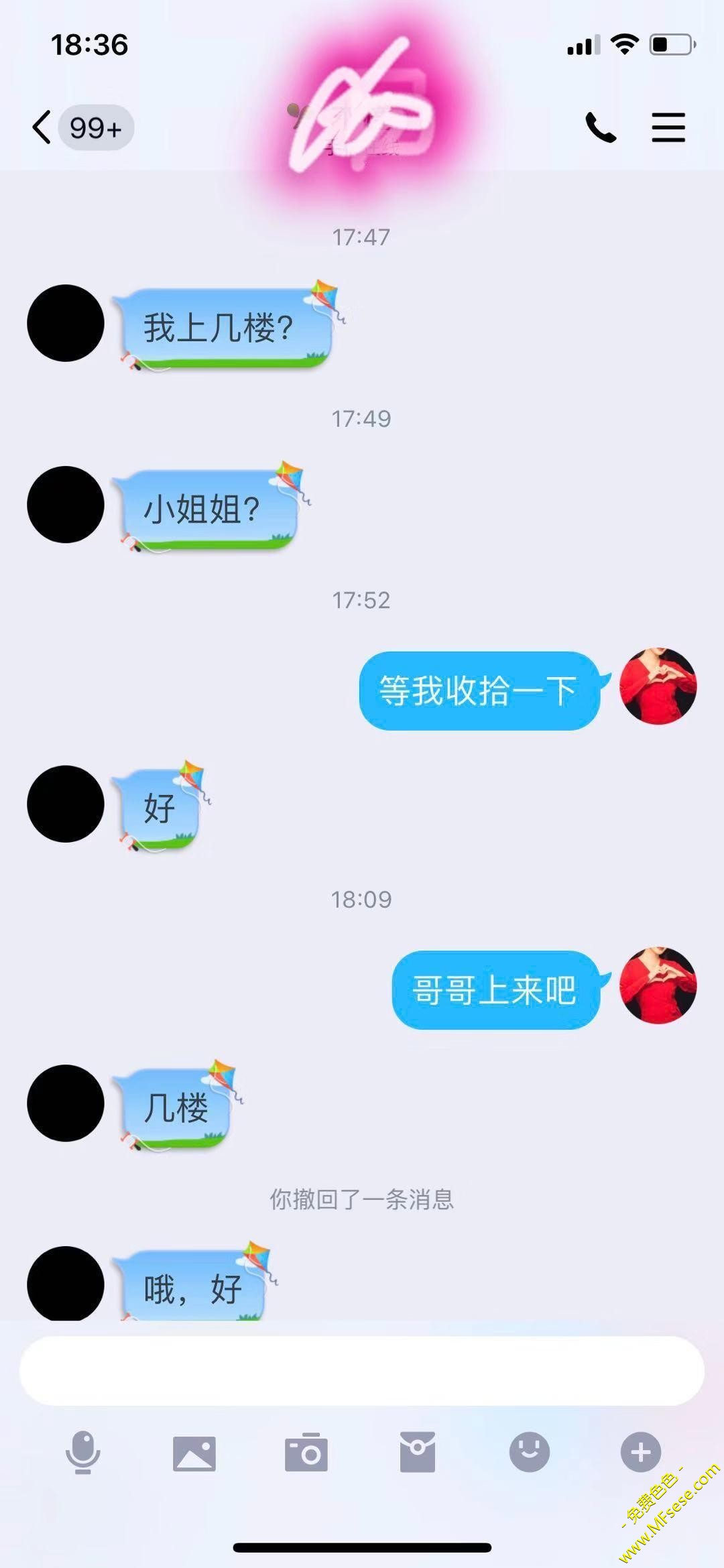
Task: Open the camera to take a photo
Action: pyautogui.click(x=306, y=1453)
